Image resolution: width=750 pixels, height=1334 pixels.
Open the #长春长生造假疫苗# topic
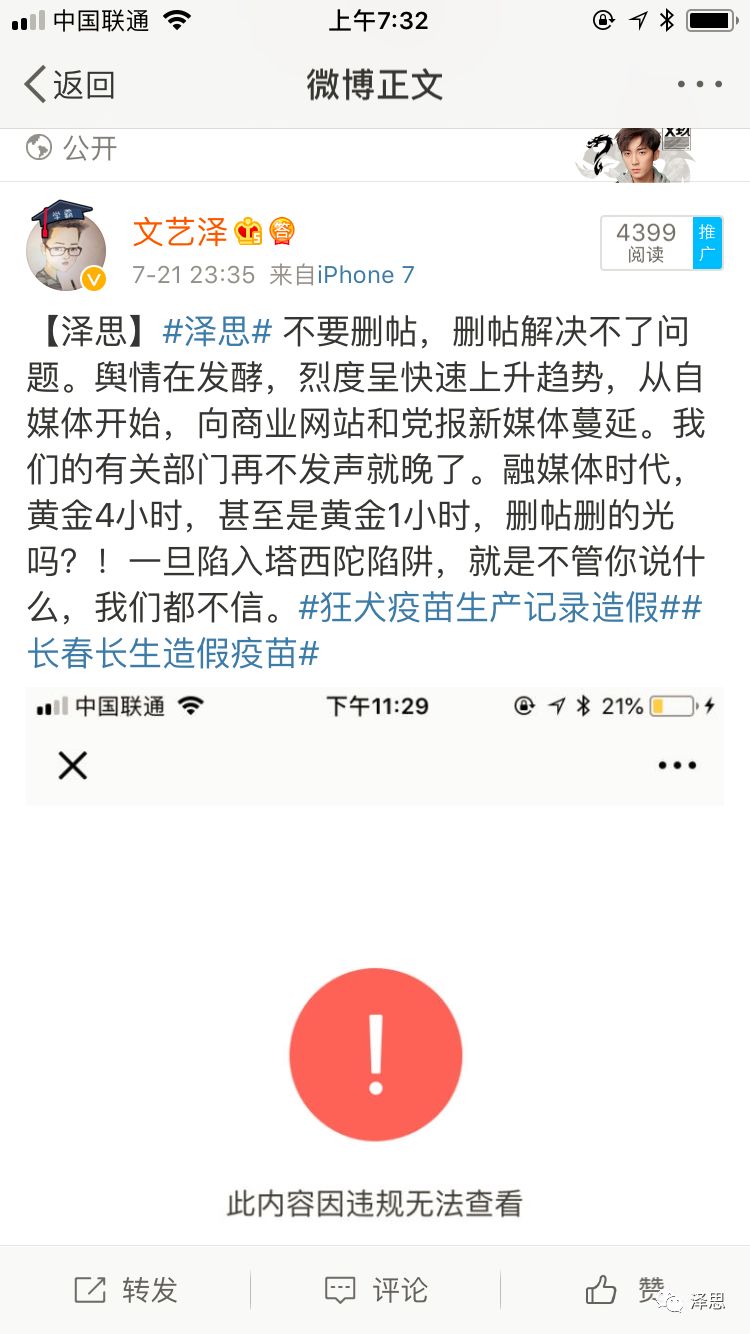(x=173, y=654)
